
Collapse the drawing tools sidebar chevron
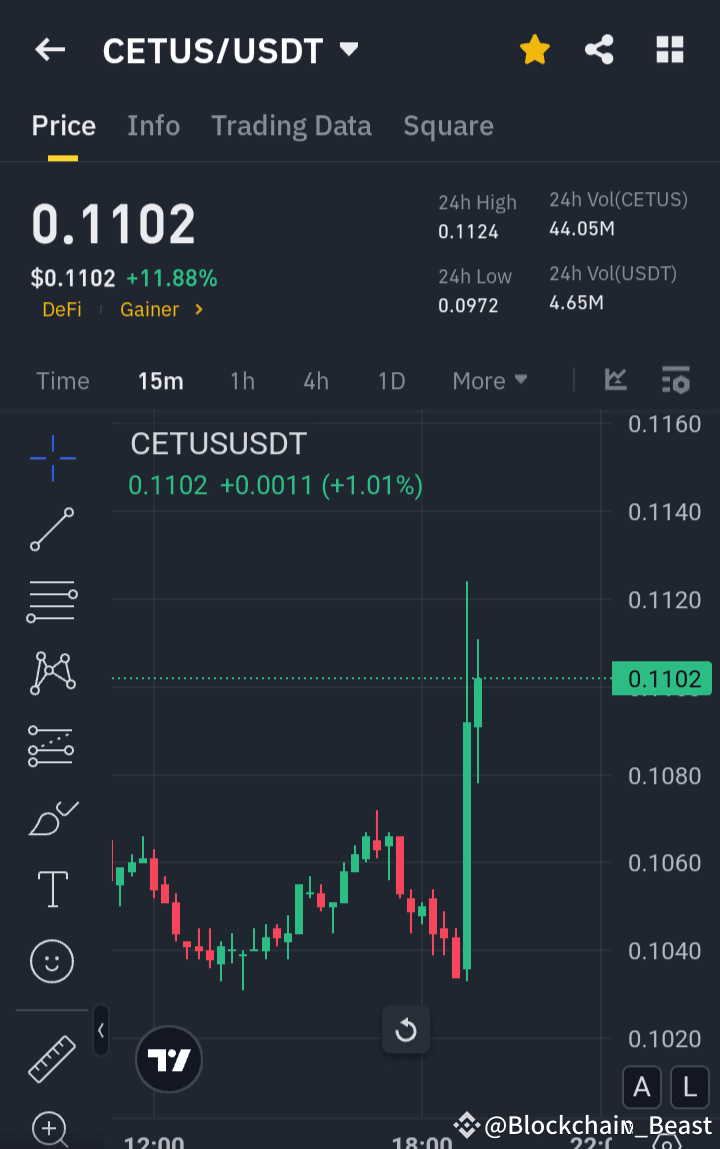[100, 1031]
